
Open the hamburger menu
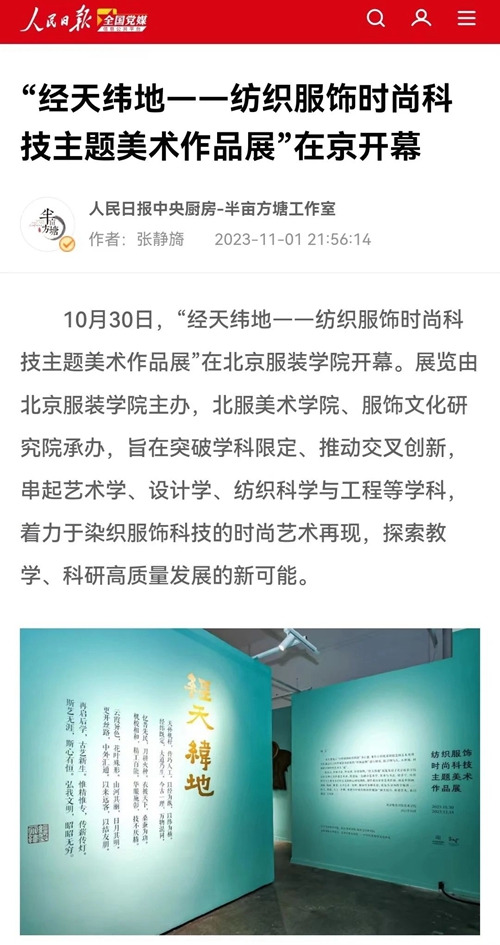(x=466, y=18)
